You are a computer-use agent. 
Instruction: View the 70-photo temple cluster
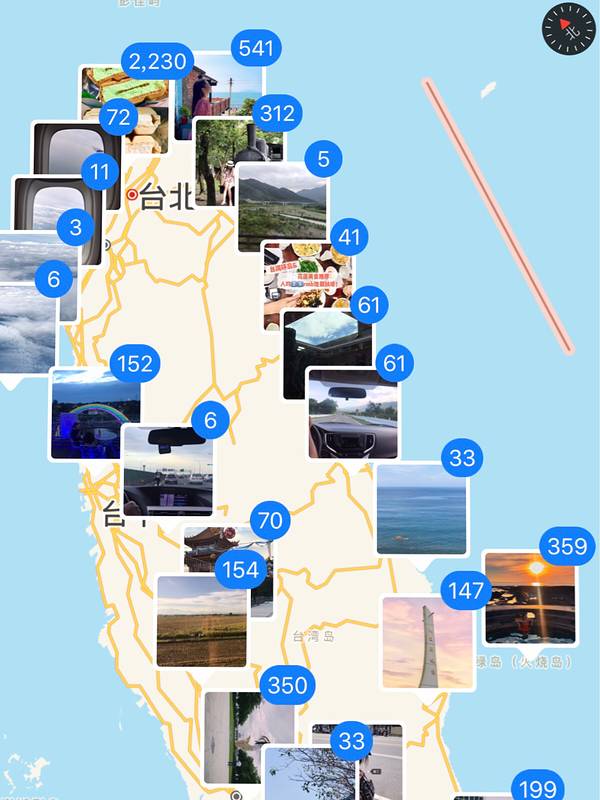click(x=270, y=521)
